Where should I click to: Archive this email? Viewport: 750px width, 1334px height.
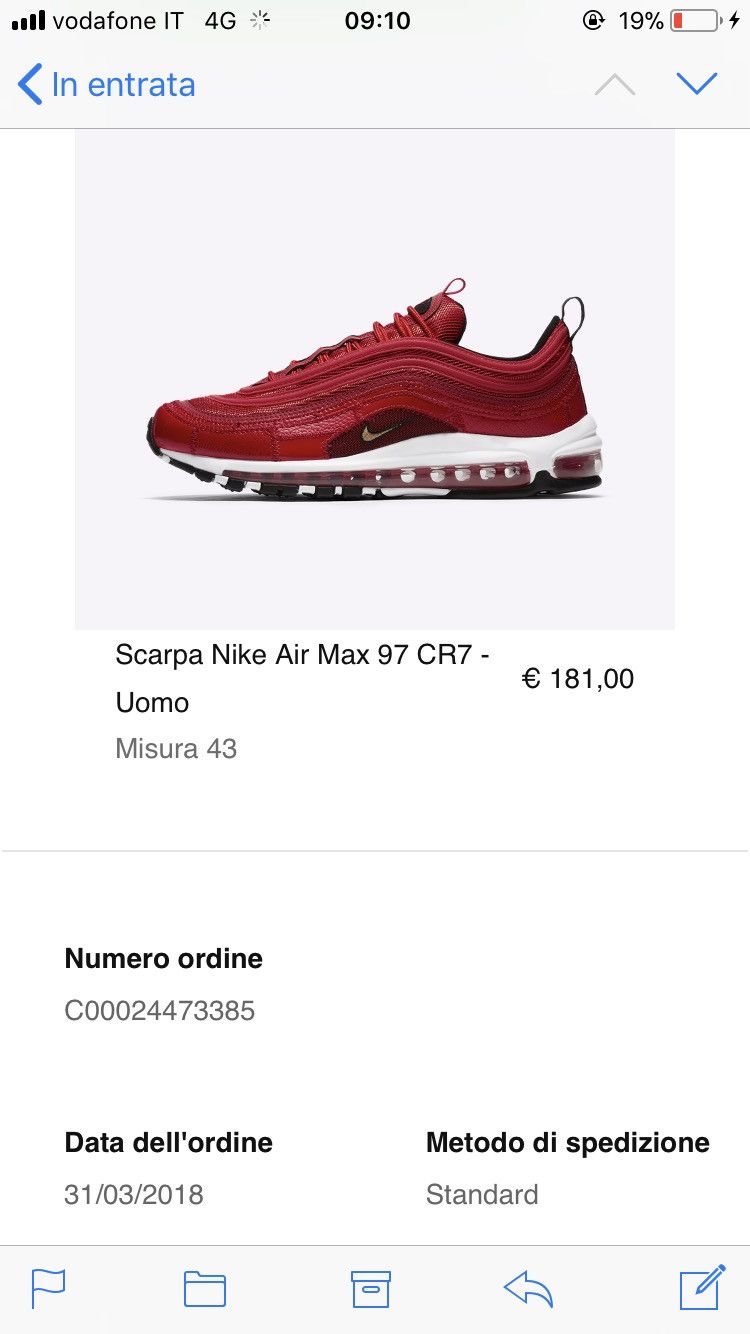(x=370, y=1289)
